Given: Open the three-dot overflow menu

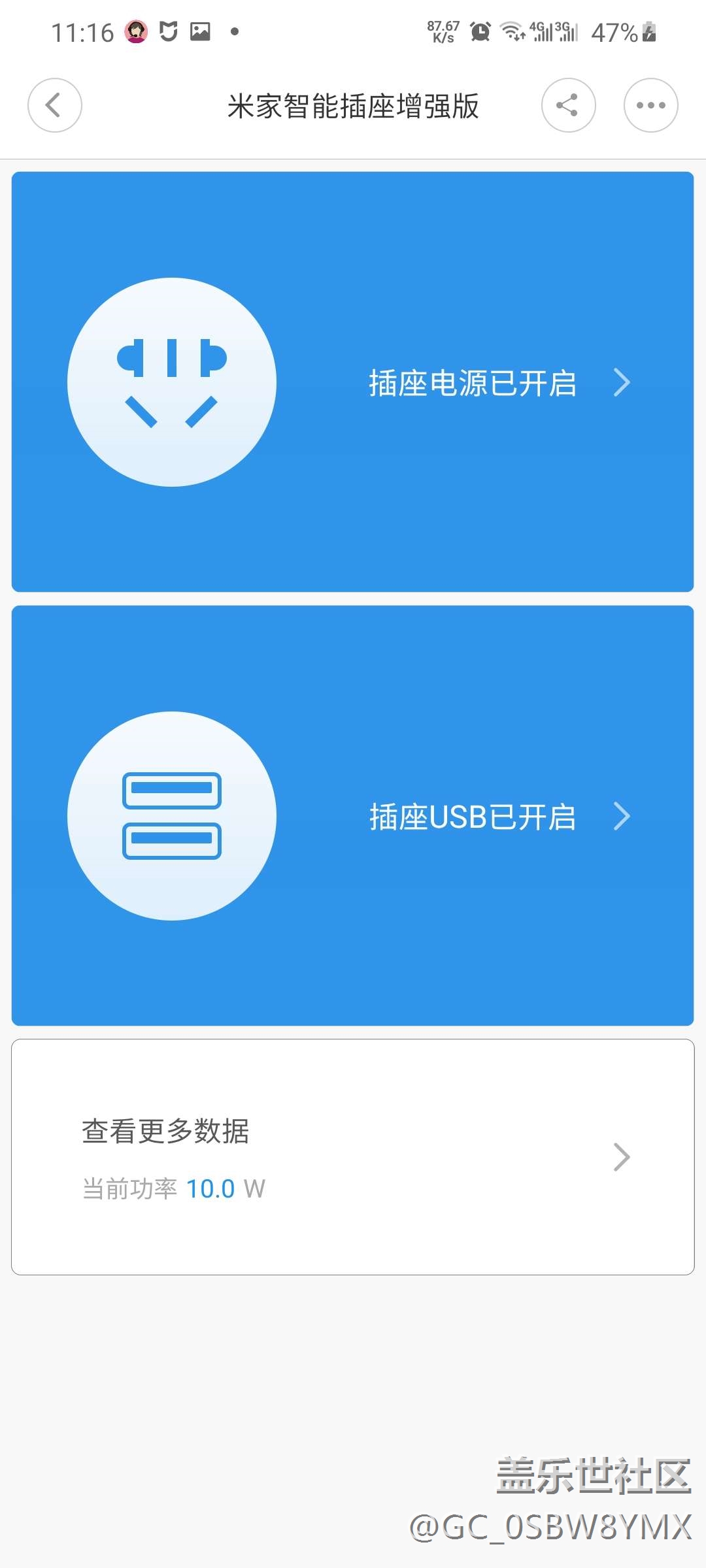Looking at the screenshot, I should tap(650, 105).
